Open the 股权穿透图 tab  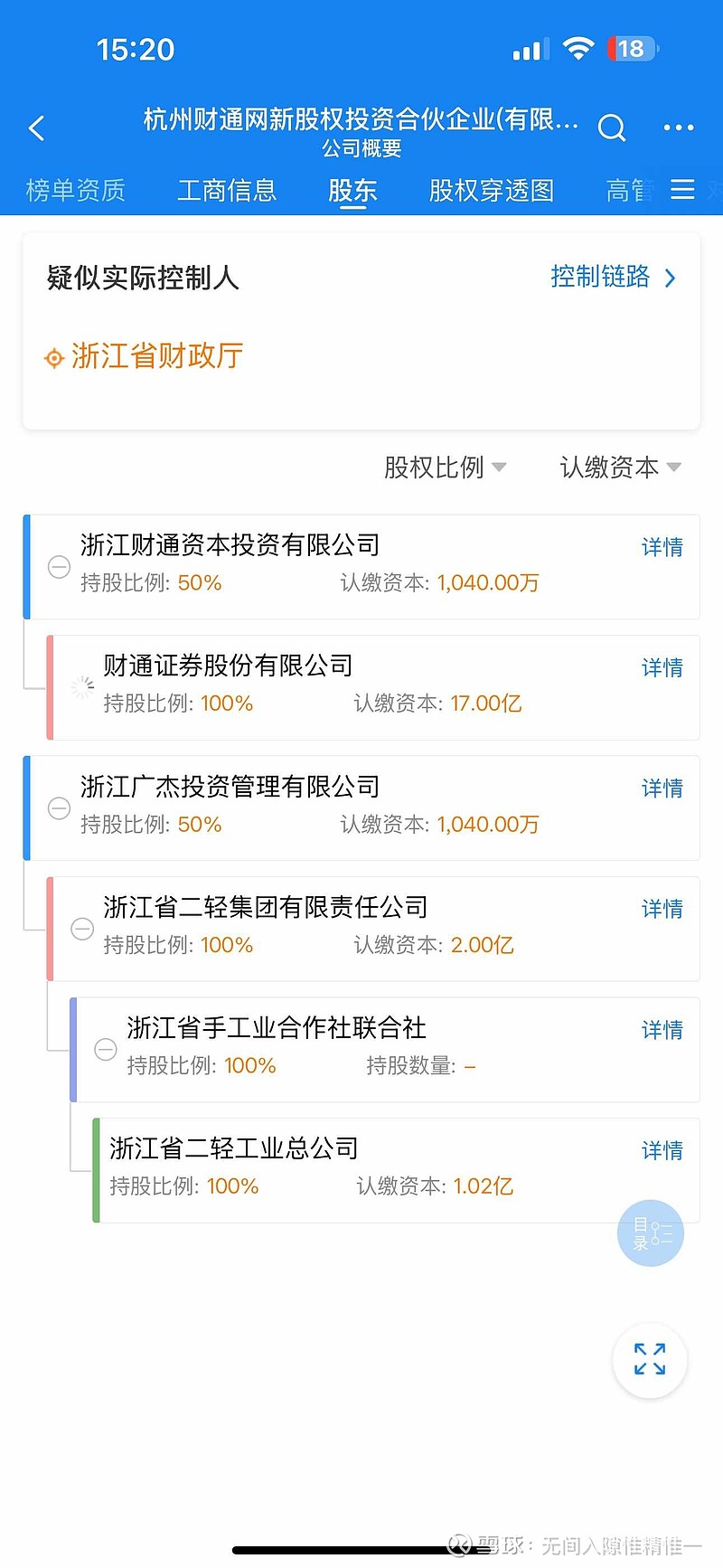(490, 189)
